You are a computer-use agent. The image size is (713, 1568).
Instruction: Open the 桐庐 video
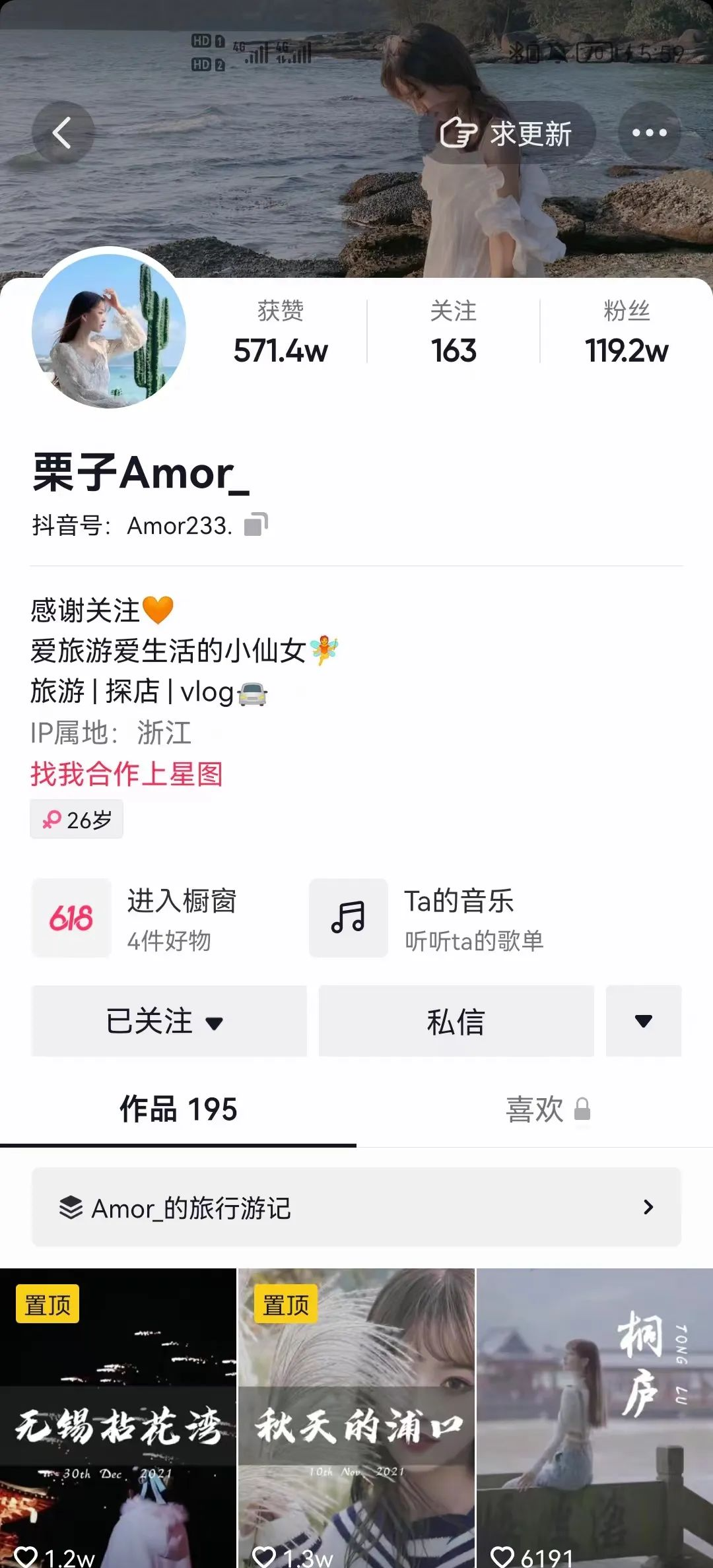click(x=595, y=1419)
